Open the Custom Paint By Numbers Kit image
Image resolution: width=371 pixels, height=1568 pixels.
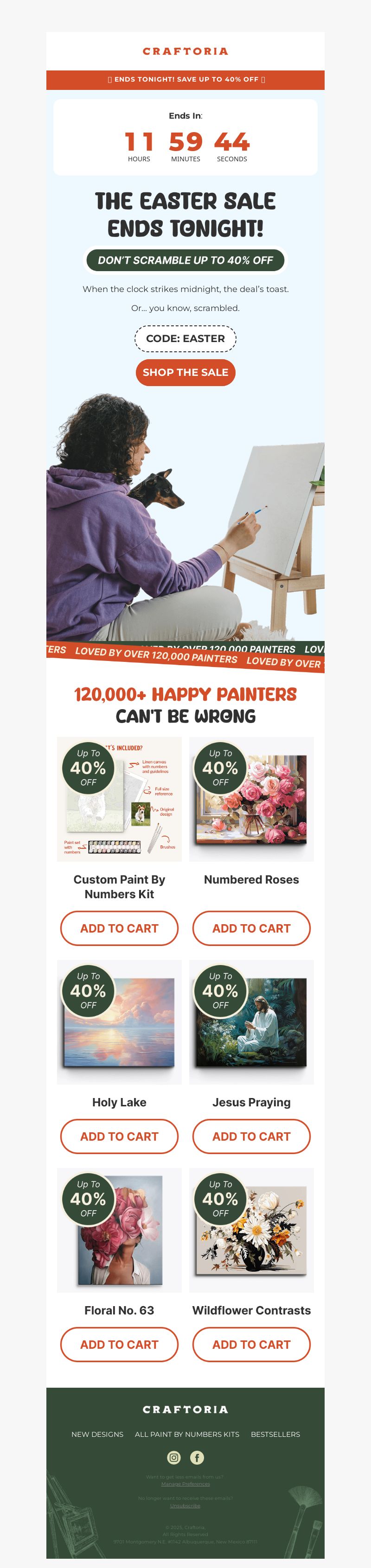119,799
